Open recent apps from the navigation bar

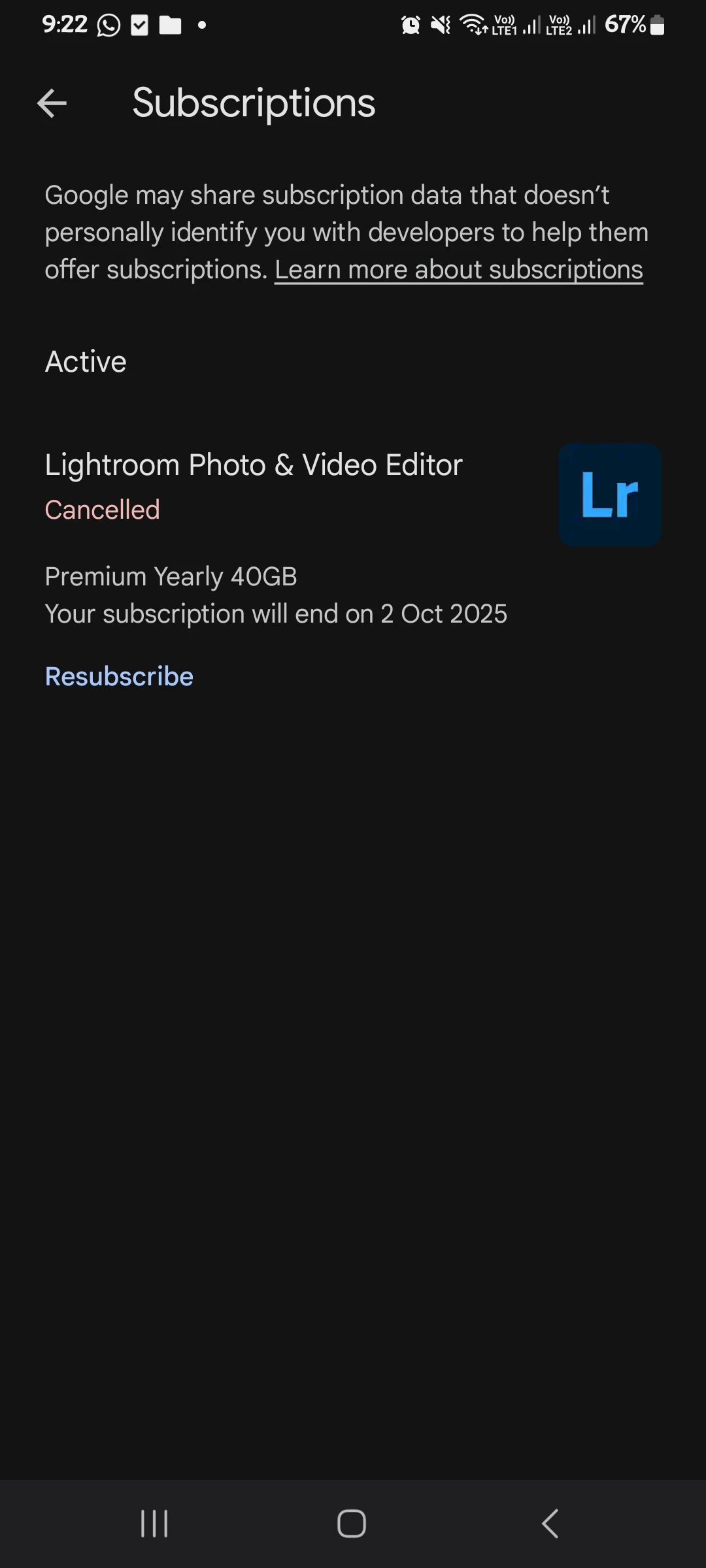[x=155, y=1524]
